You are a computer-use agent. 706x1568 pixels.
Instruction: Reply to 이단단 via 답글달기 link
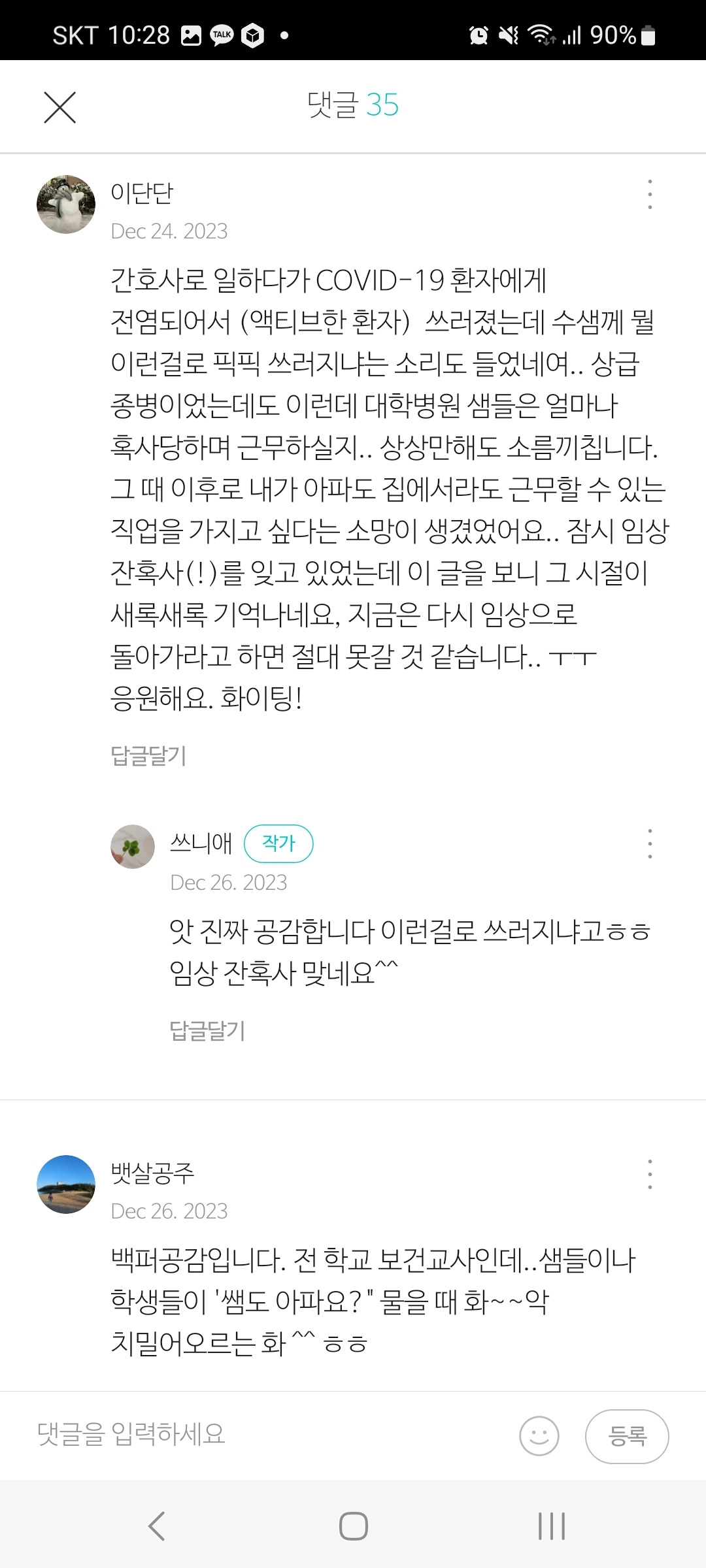(148, 757)
